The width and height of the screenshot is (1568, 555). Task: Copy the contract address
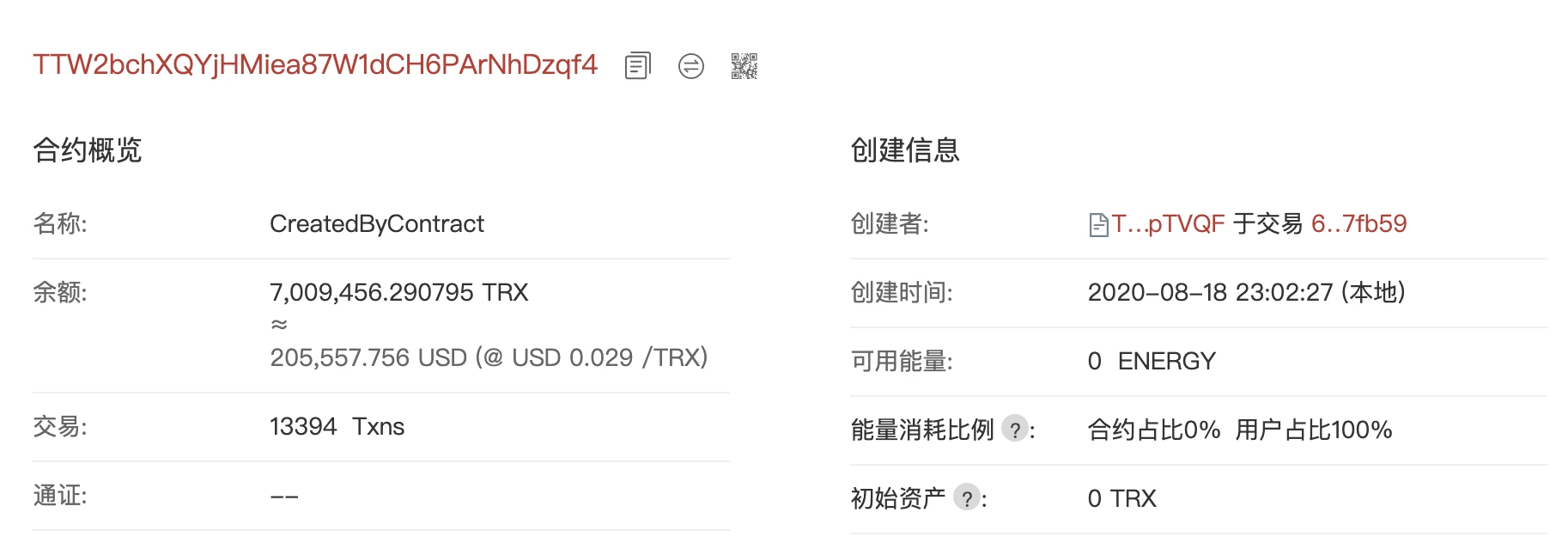pos(637,65)
